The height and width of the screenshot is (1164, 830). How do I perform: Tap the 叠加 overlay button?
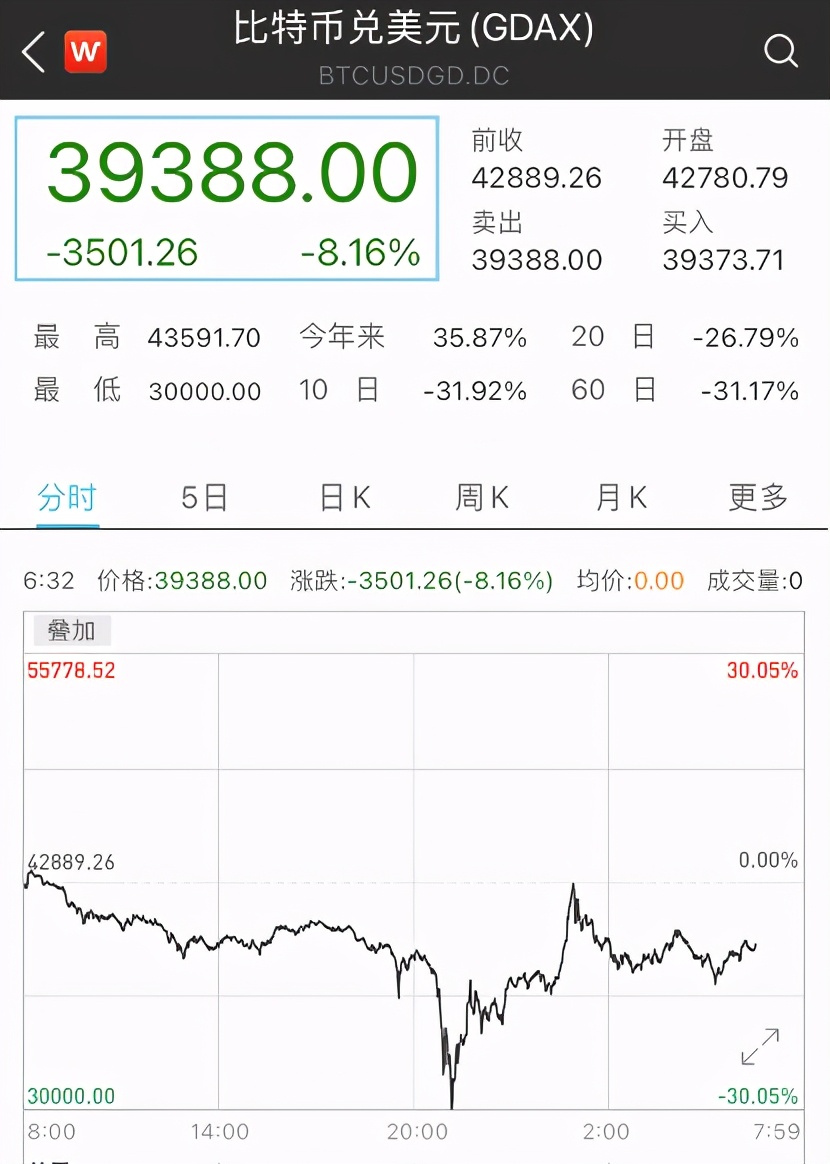[72, 630]
